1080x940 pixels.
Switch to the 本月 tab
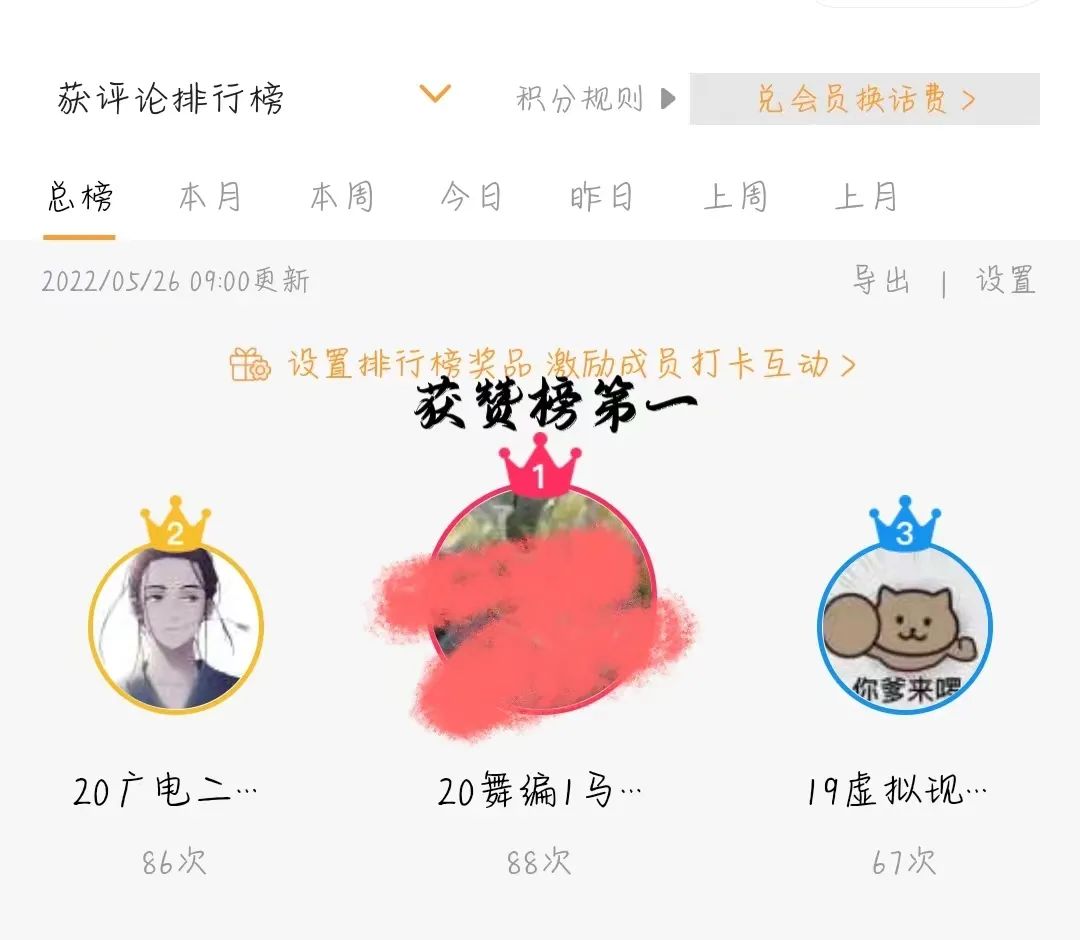click(x=210, y=197)
